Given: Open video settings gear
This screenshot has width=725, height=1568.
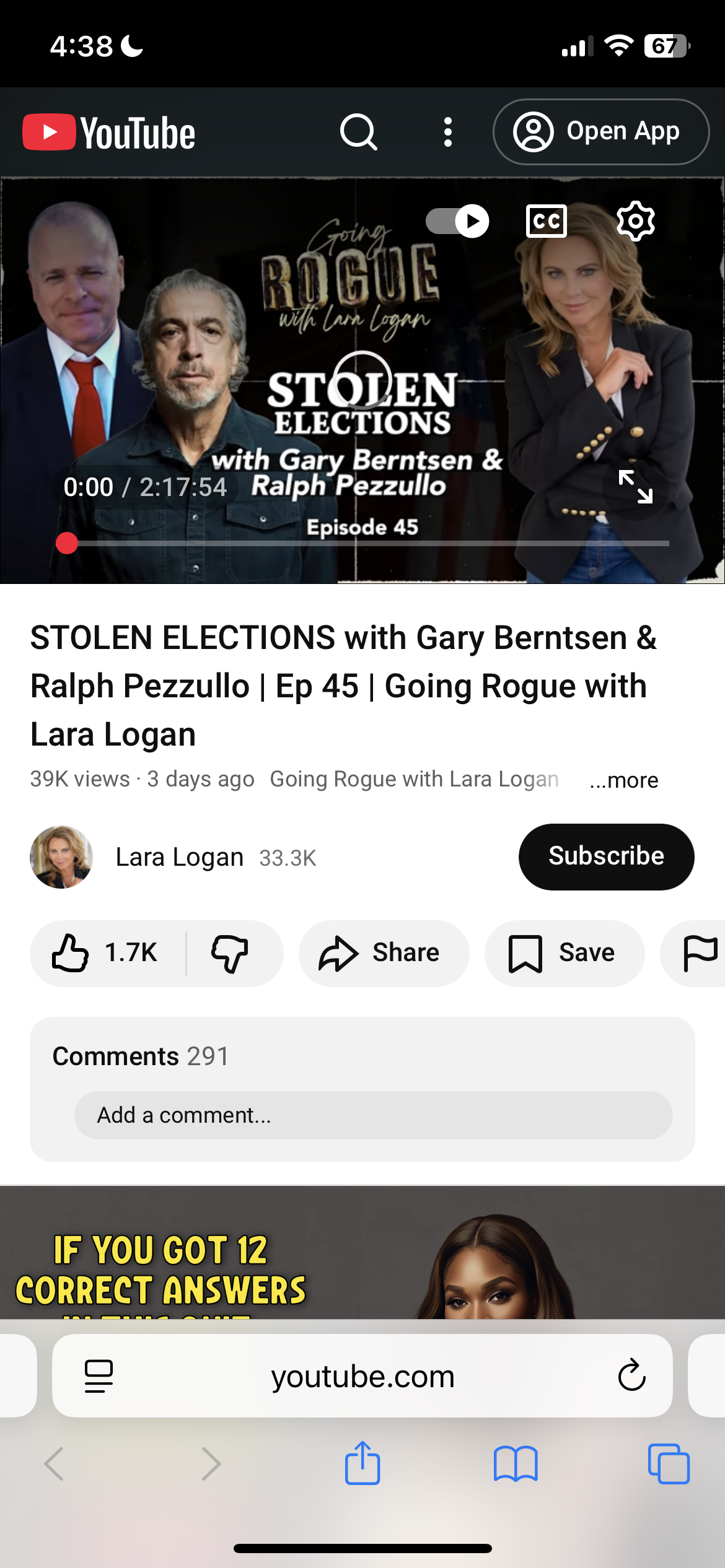Looking at the screenshot, I should point(635,221).
